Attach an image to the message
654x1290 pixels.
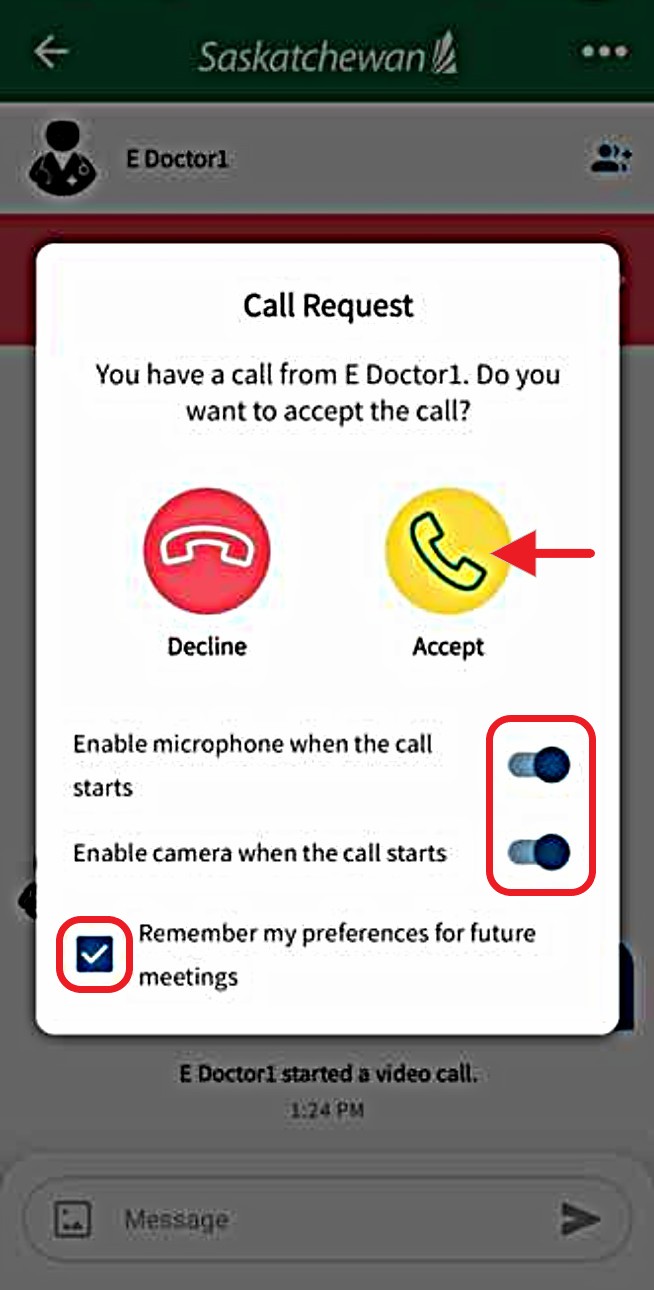[x=73, y=1219]
